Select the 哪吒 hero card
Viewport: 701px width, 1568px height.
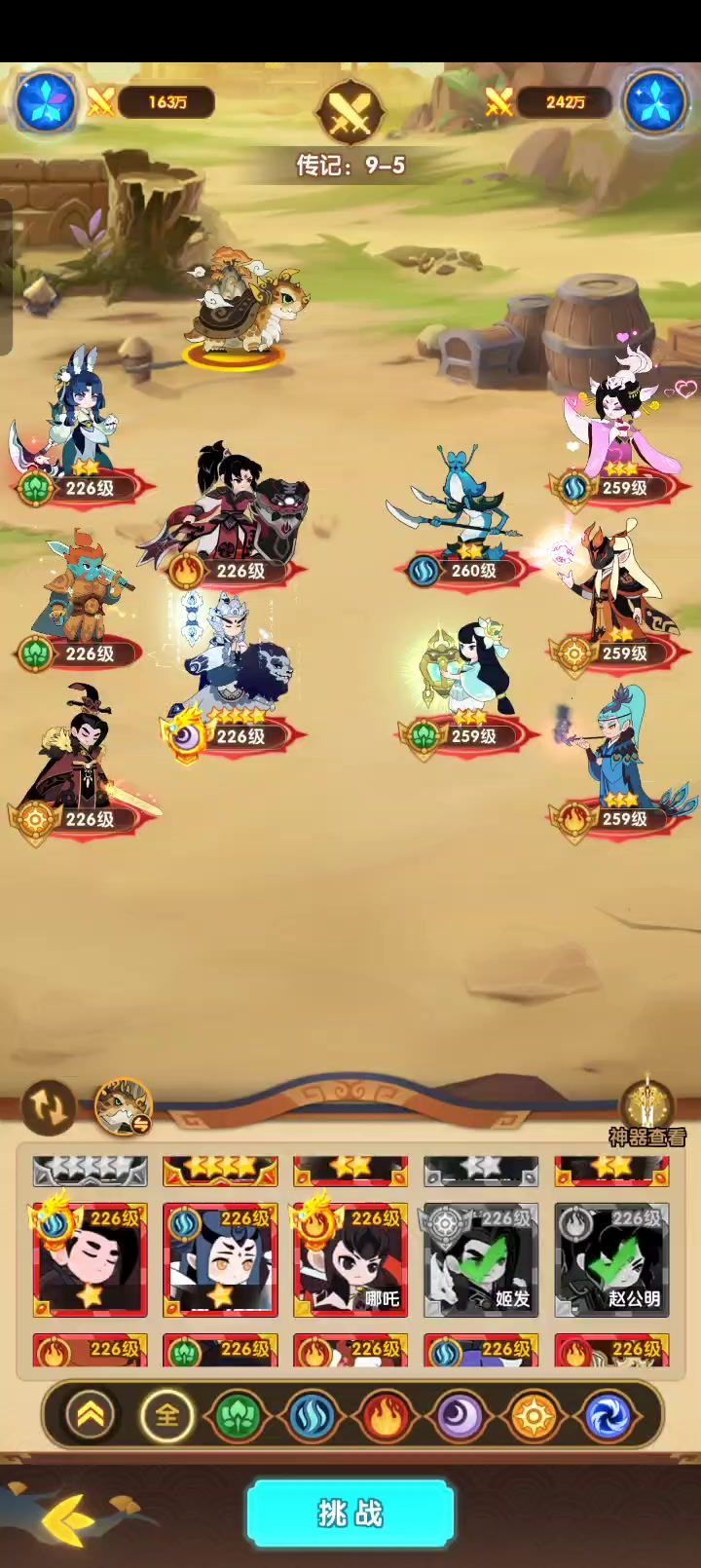point(350,1259)
